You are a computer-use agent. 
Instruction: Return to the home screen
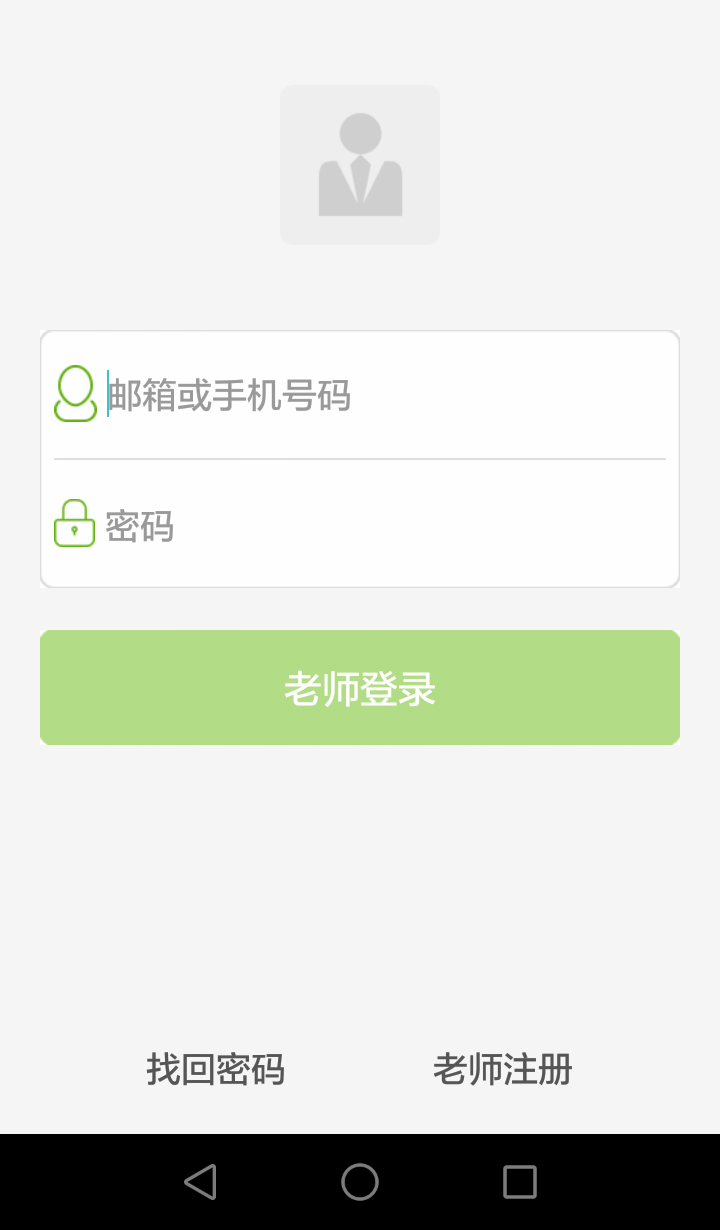[x=360, y=1182]
